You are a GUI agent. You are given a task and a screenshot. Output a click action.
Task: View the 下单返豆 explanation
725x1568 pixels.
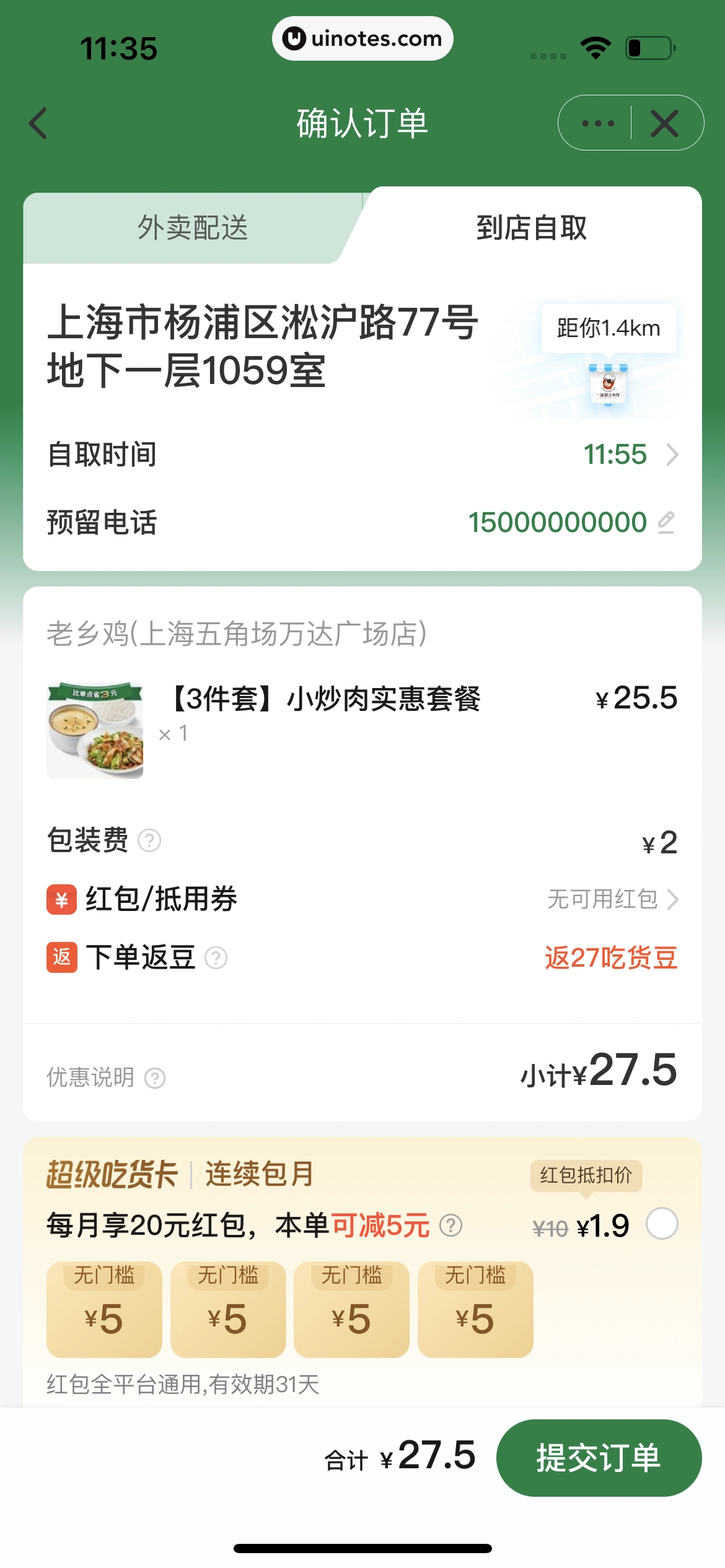(216, 958)
